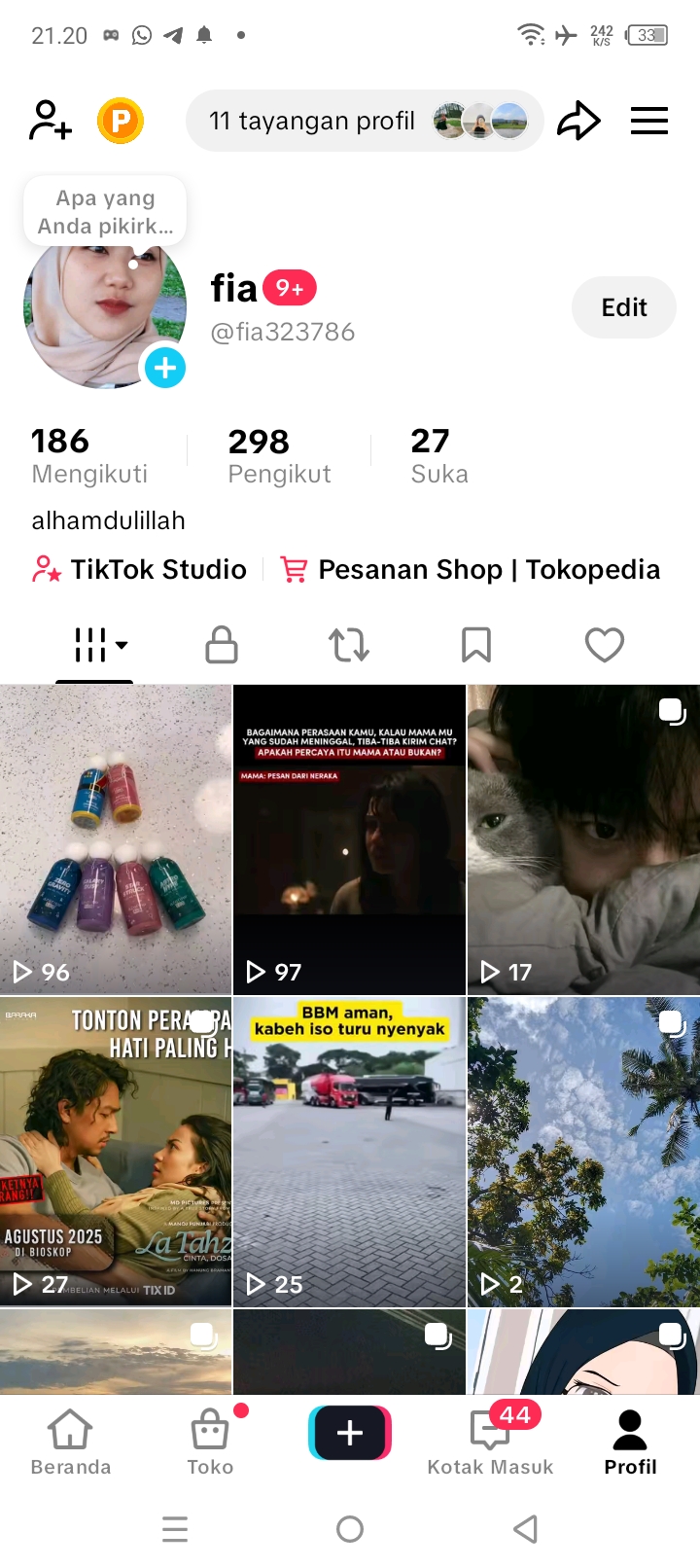
Task: Share the profile with the arrow icon
Action: pos(578,121)
